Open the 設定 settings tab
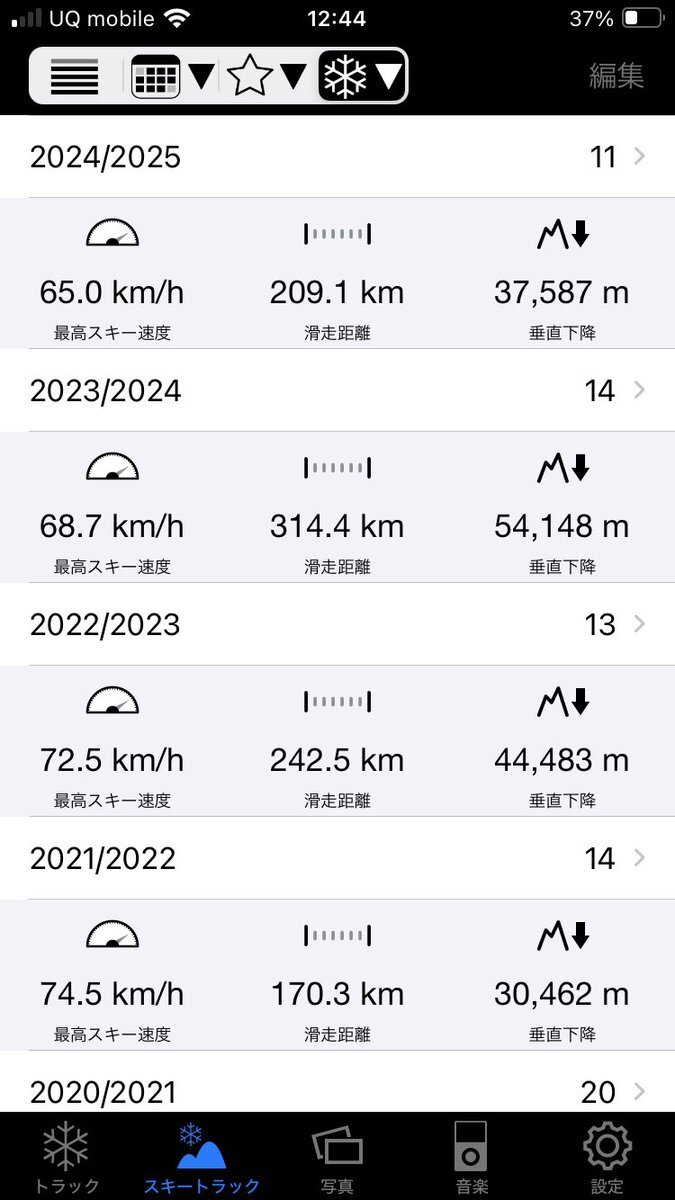 (606, 1157)
